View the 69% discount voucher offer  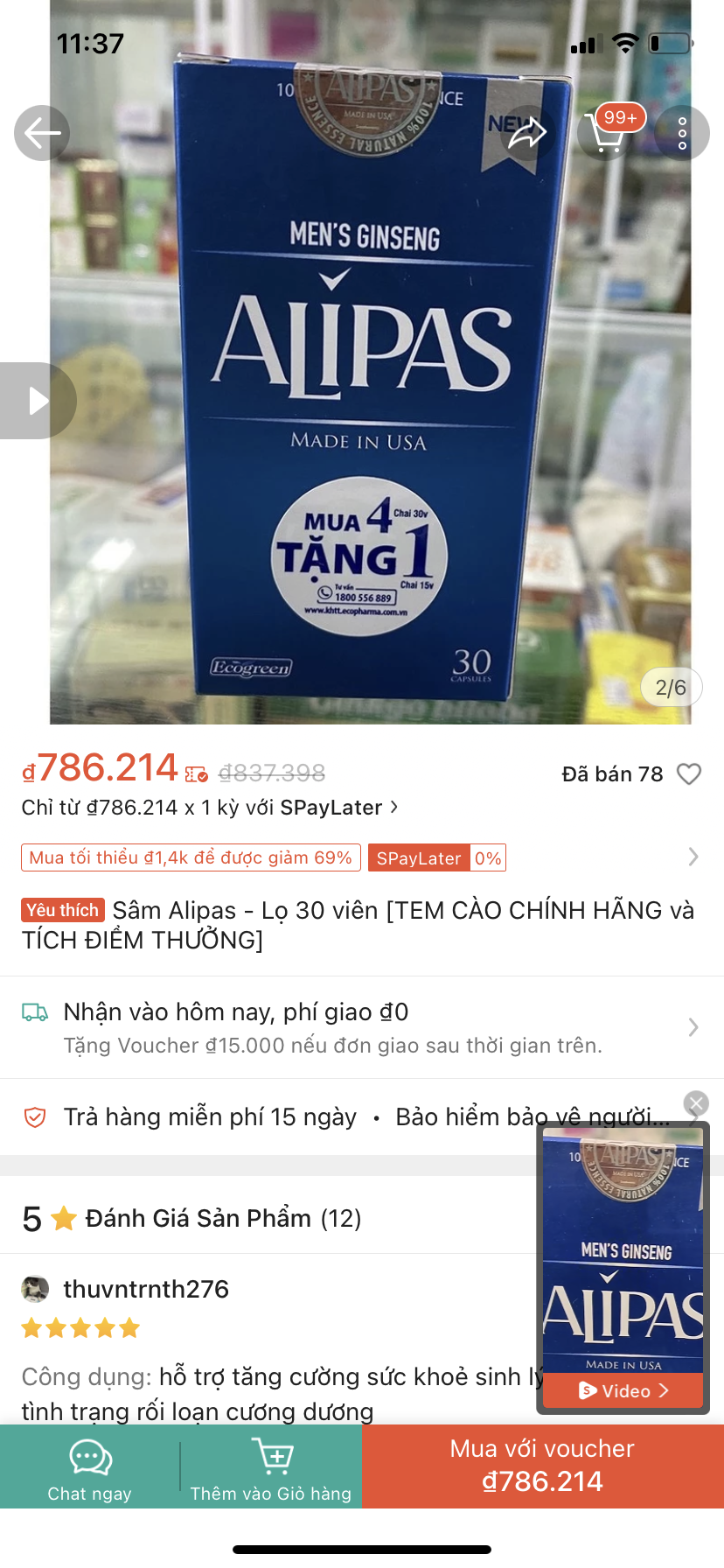191,857
